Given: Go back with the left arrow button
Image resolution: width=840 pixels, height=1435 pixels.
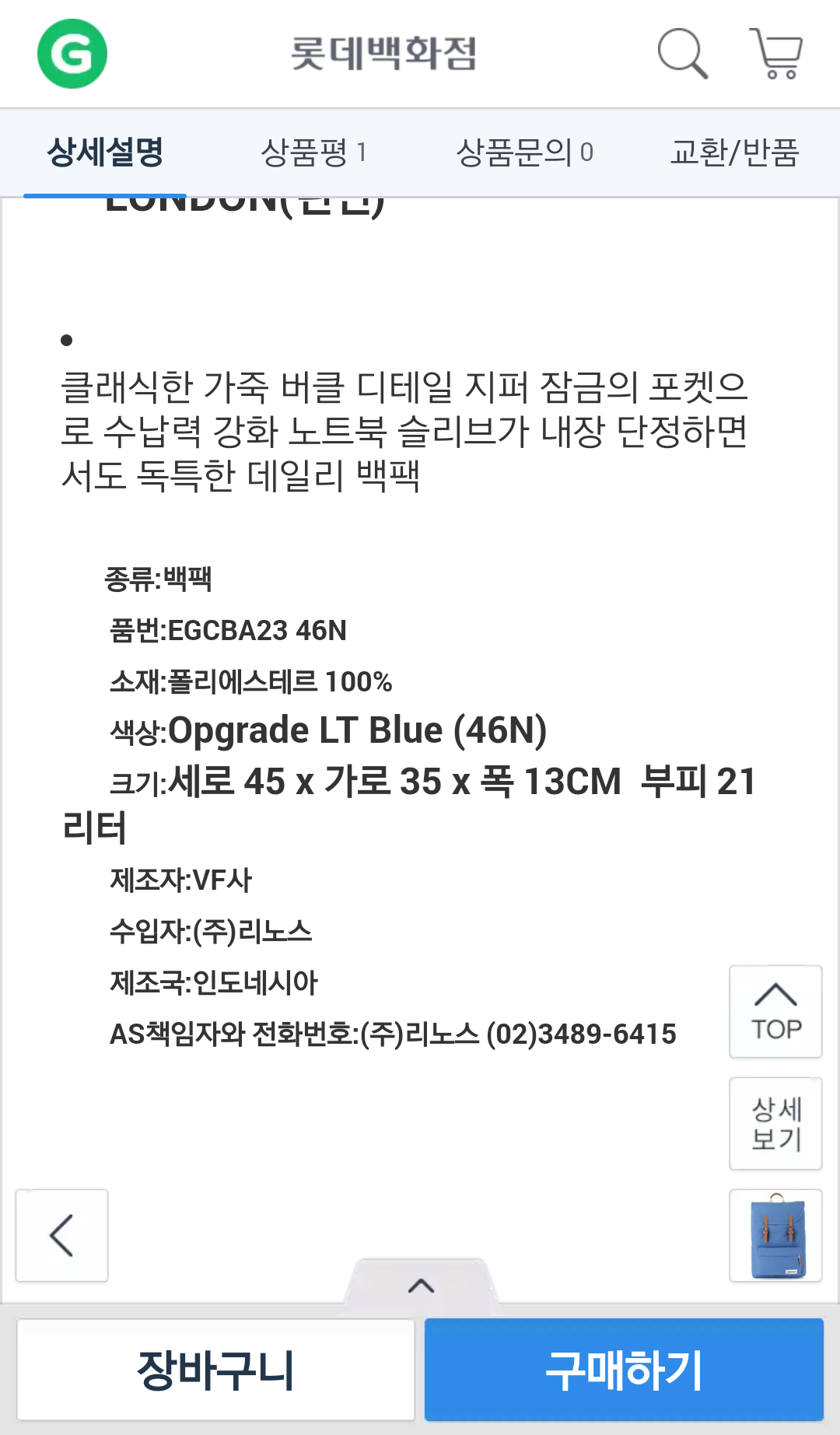Looking at the screenshot, I should point(61,1235).
